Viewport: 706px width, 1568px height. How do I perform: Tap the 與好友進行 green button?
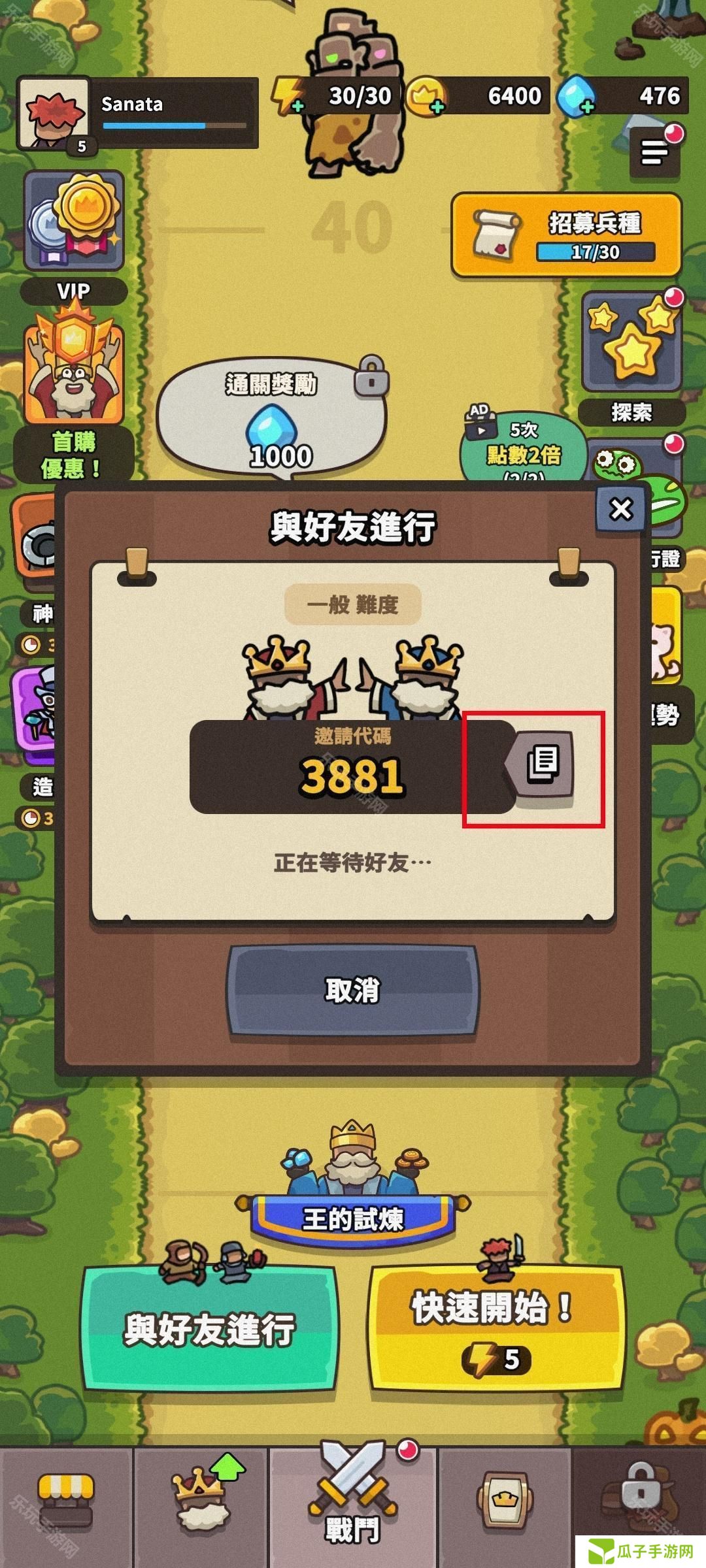pos(209,1330)
